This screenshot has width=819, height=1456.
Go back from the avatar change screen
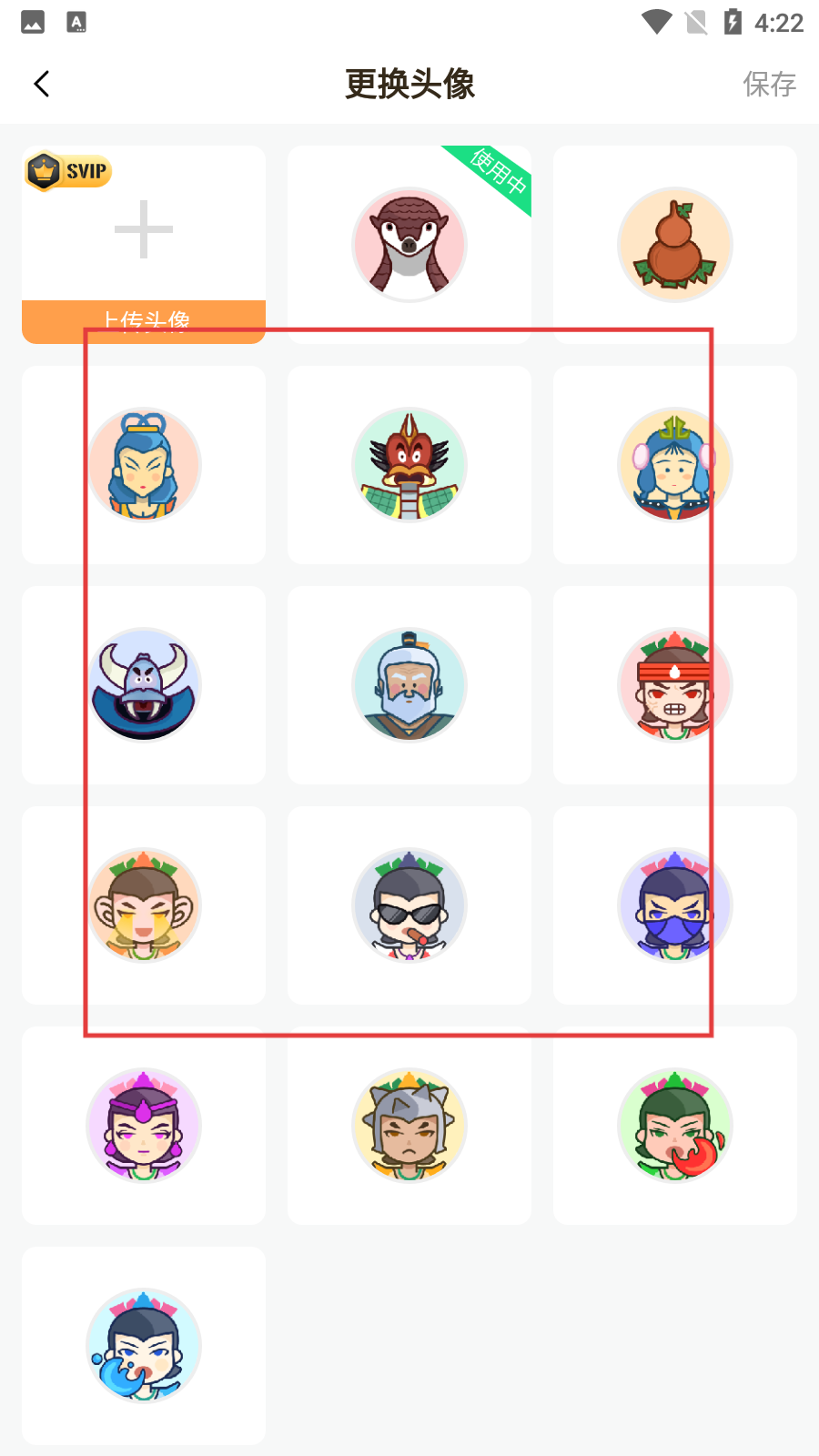pyautogui.click(x=41, y=84)
